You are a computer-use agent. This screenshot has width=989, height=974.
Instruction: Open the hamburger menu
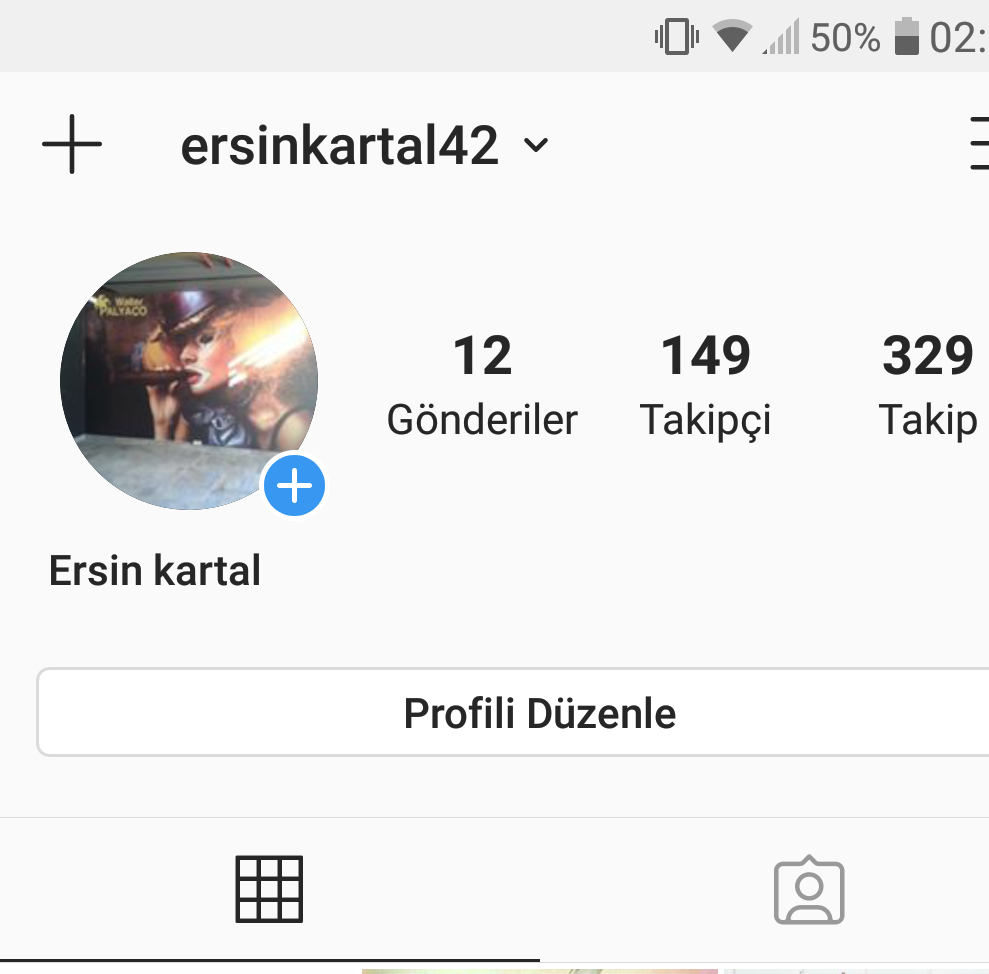(978, 145)
